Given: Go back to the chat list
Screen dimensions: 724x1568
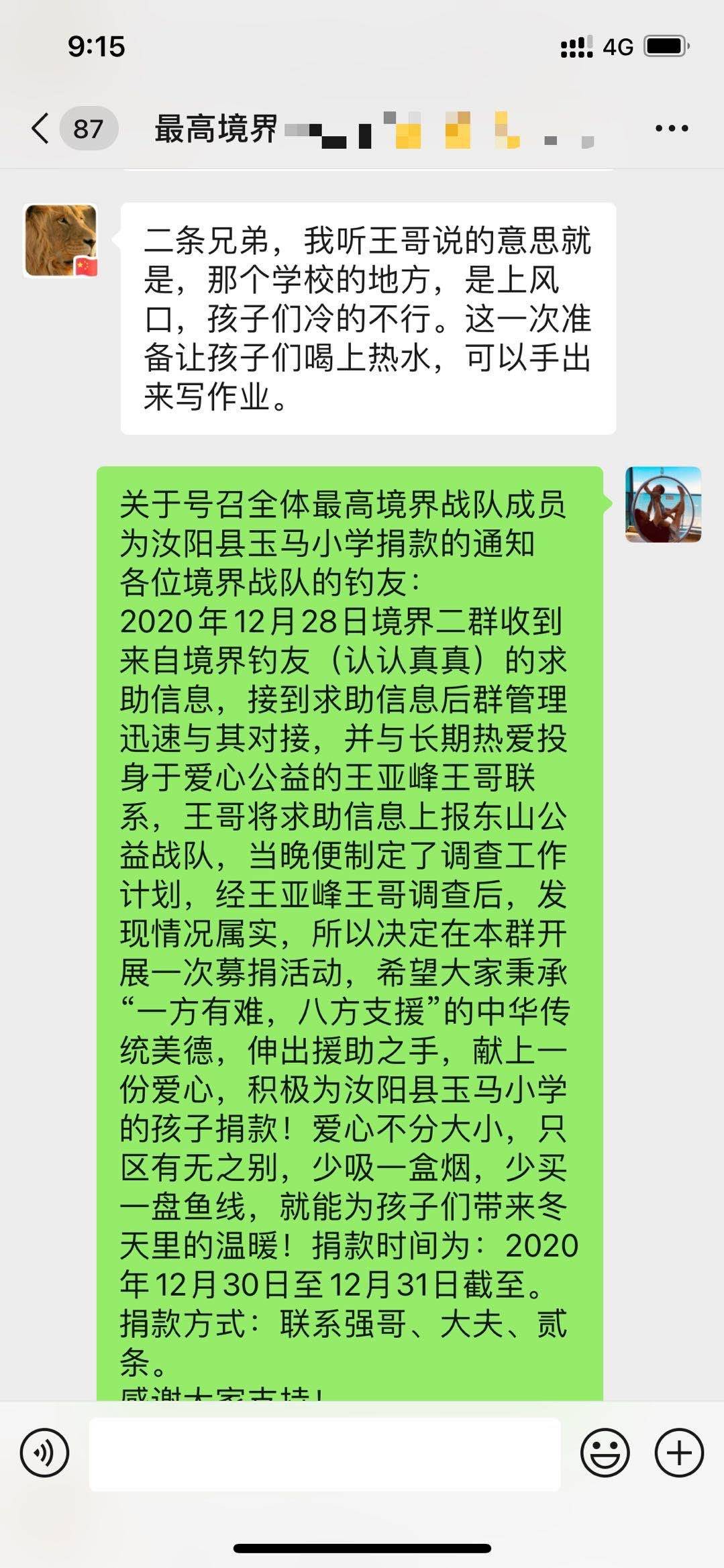Looking at the screenshot, I should pyautogui.click(x=42, y=128).
